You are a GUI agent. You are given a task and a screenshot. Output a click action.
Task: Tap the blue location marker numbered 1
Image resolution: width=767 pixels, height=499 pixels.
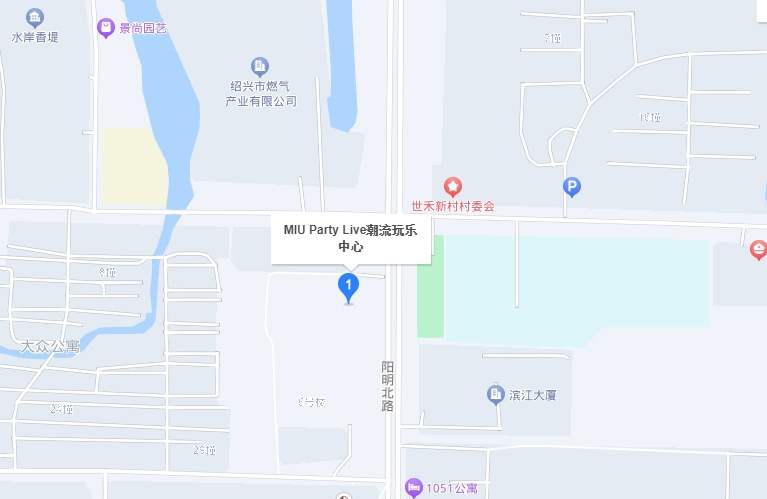348,287
